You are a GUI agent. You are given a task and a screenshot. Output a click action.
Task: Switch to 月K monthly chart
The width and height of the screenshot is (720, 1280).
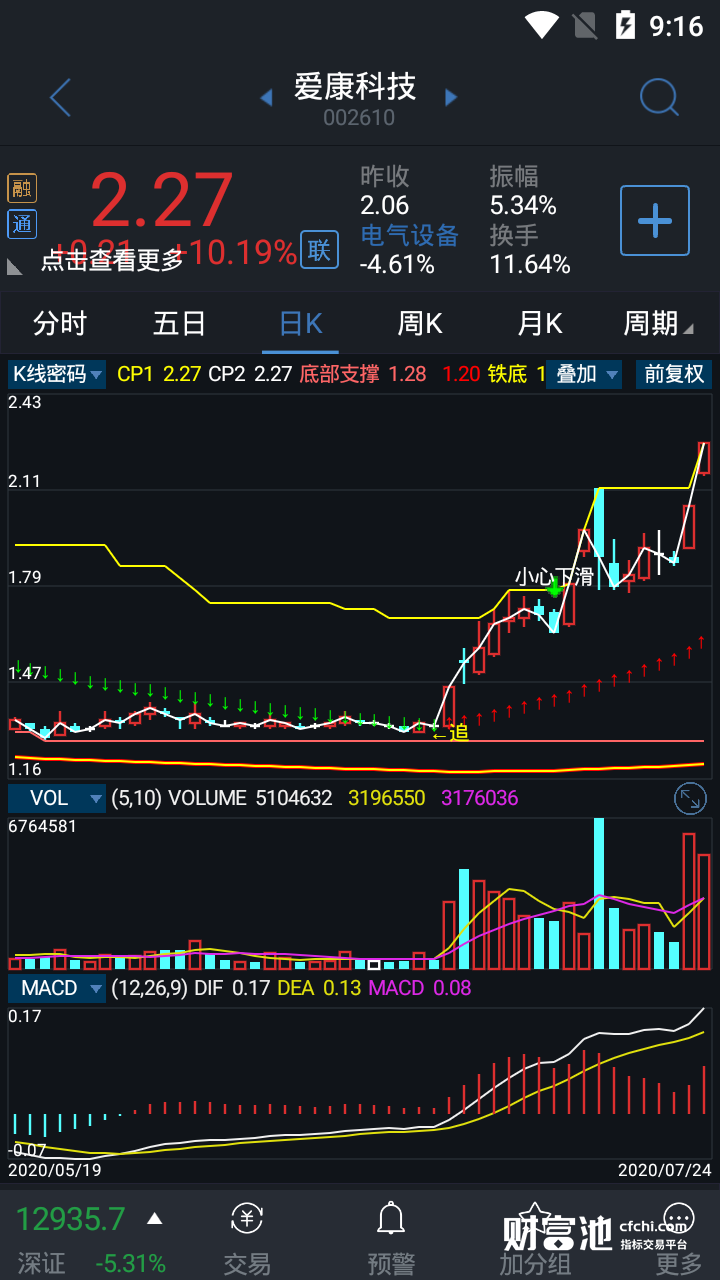[540, 323]
